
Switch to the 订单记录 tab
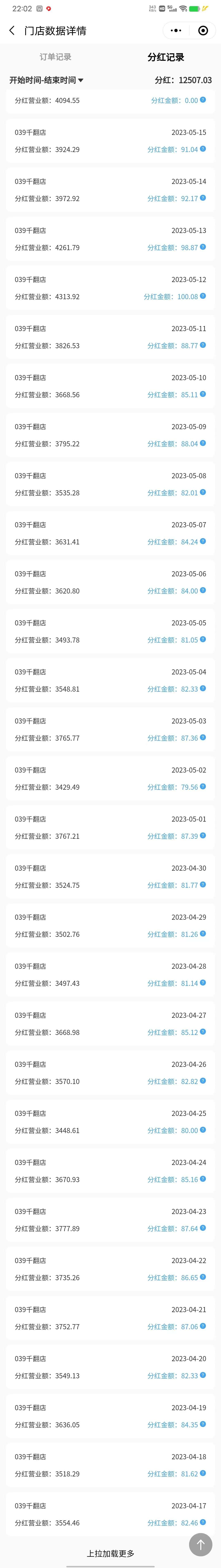(x=55, y=57)
